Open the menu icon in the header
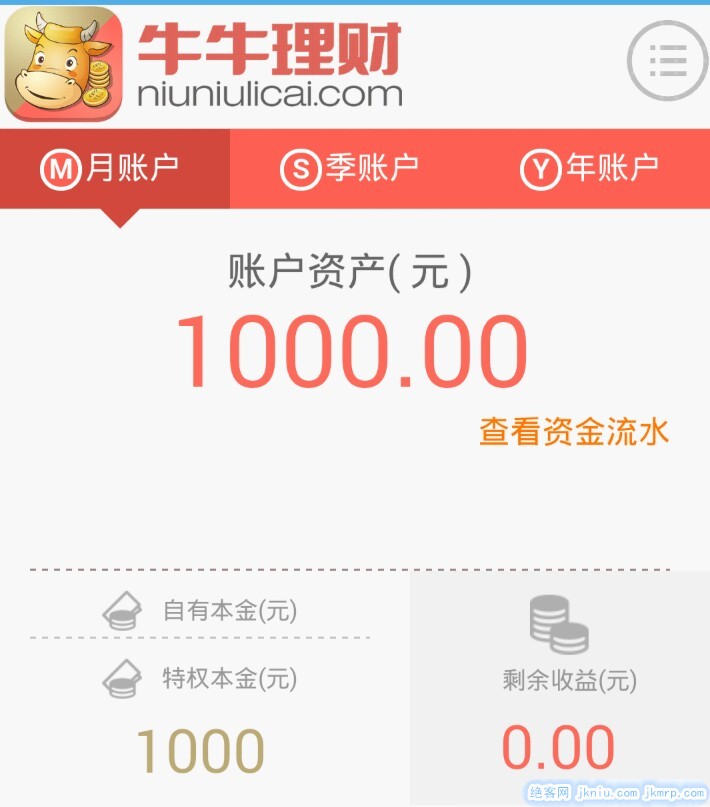The height and width of the screenshot is (807, 710). click(x=667, y=61)
